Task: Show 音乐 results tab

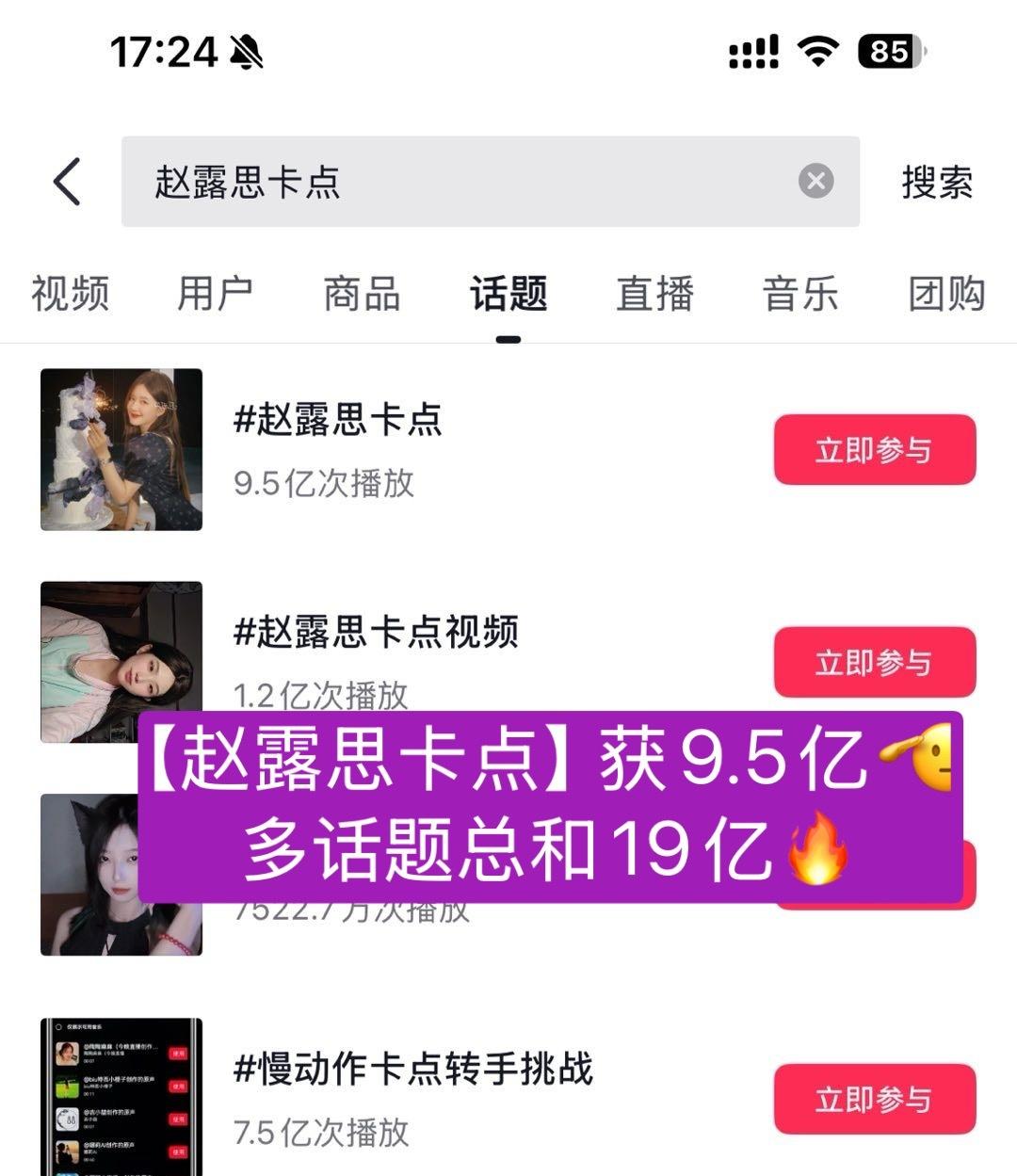Action: click(x=800, y=294)
